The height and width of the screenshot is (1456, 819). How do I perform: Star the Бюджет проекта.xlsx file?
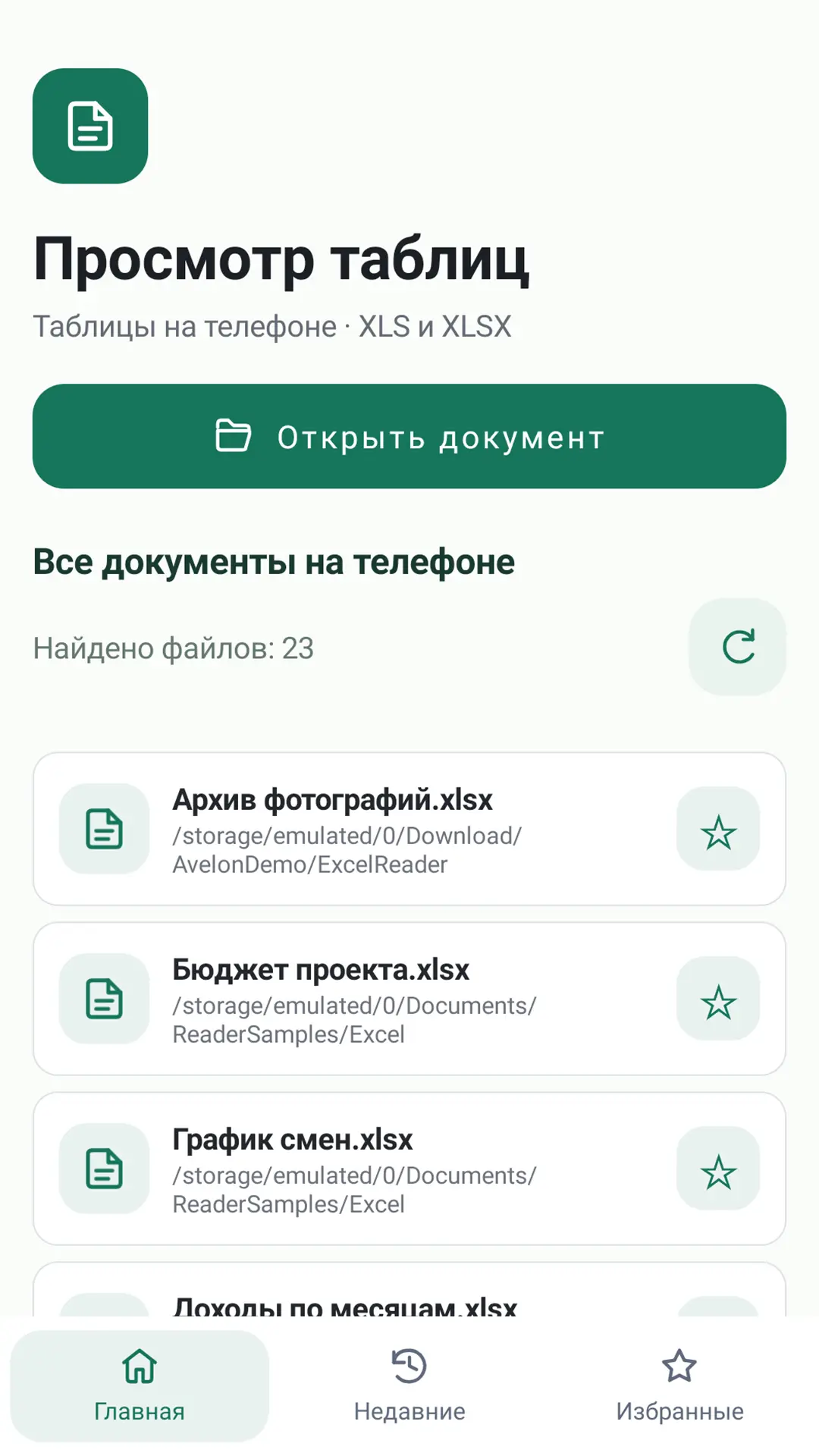(718, 999)
